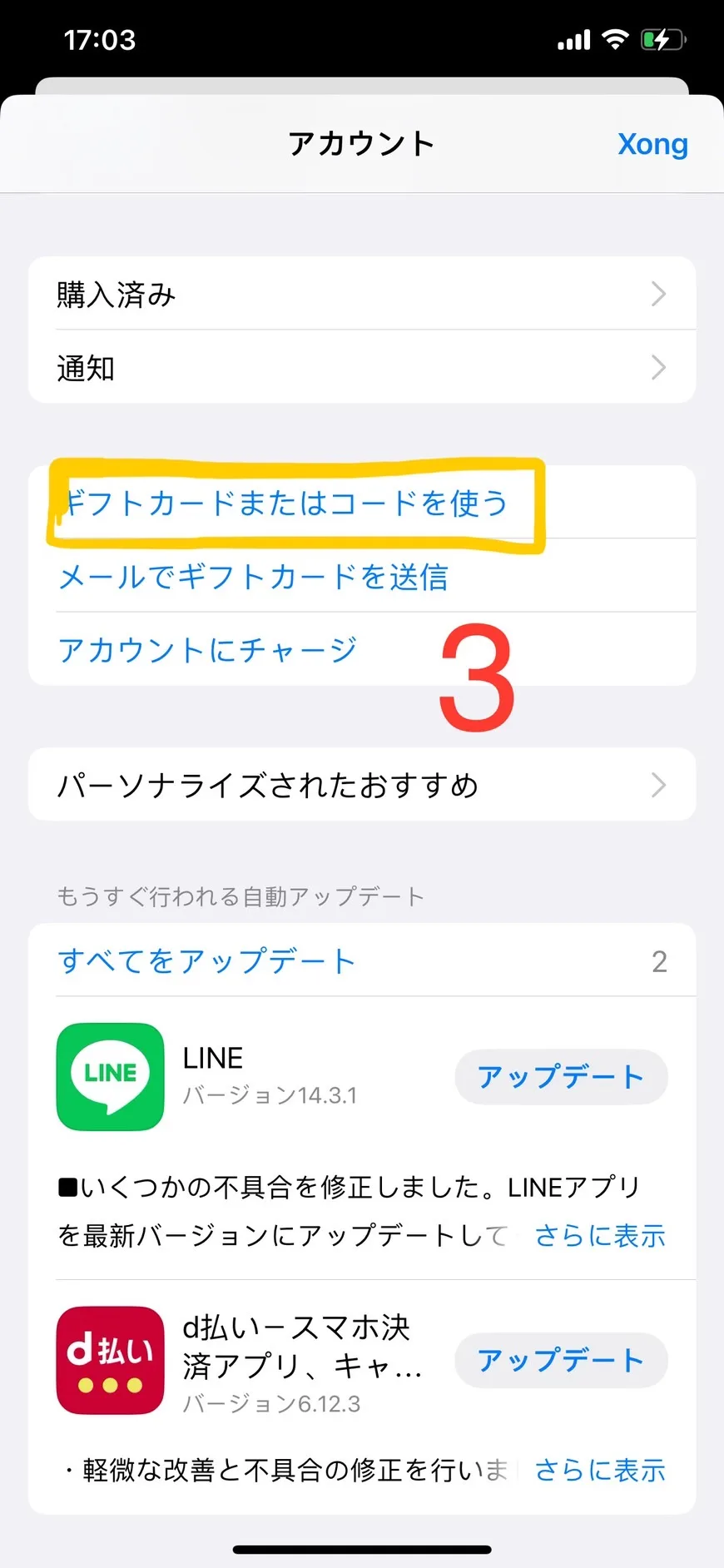The width and height of the screenshot is (724, 1568).
Task: Open the 通知 row
Action: point(362,367)
